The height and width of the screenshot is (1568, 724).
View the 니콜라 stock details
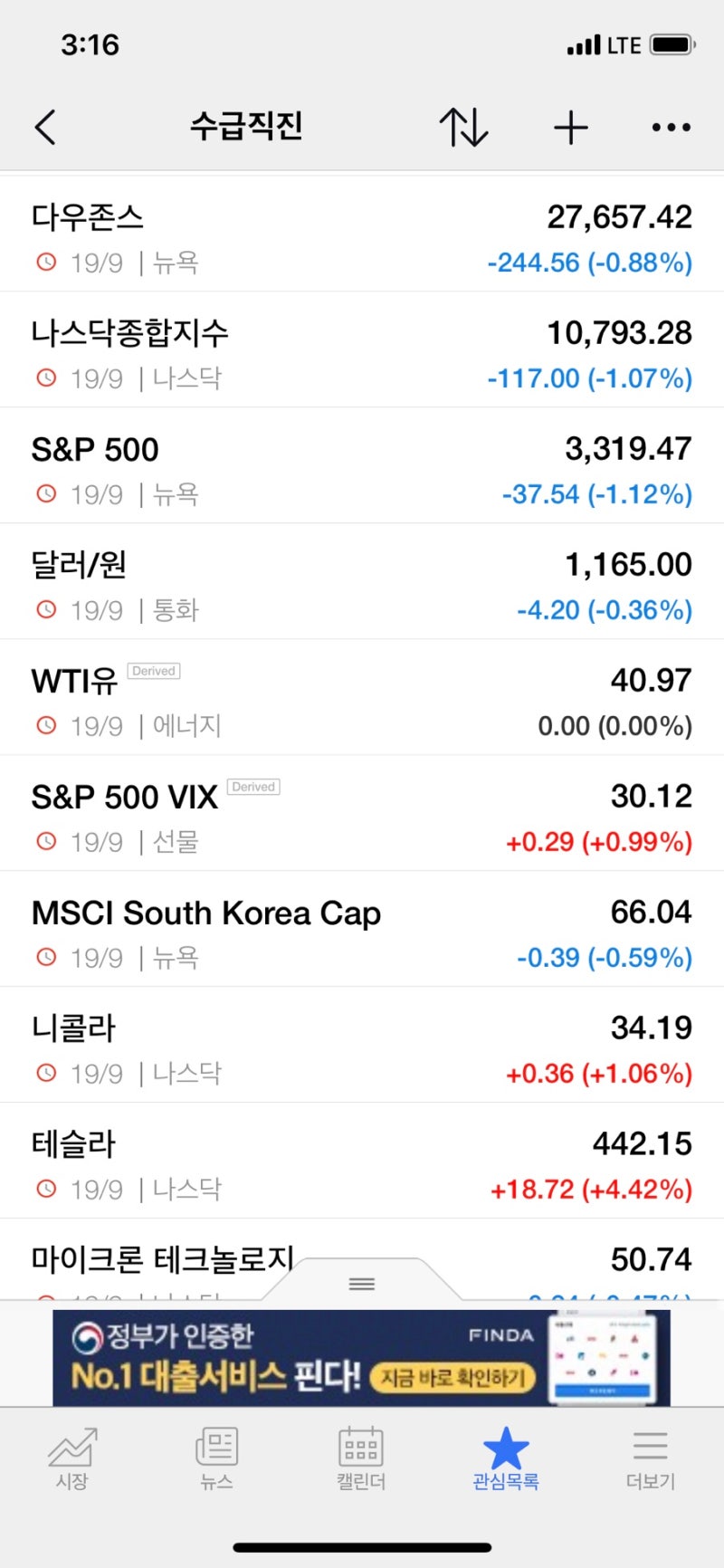[x=362, y=1045]
